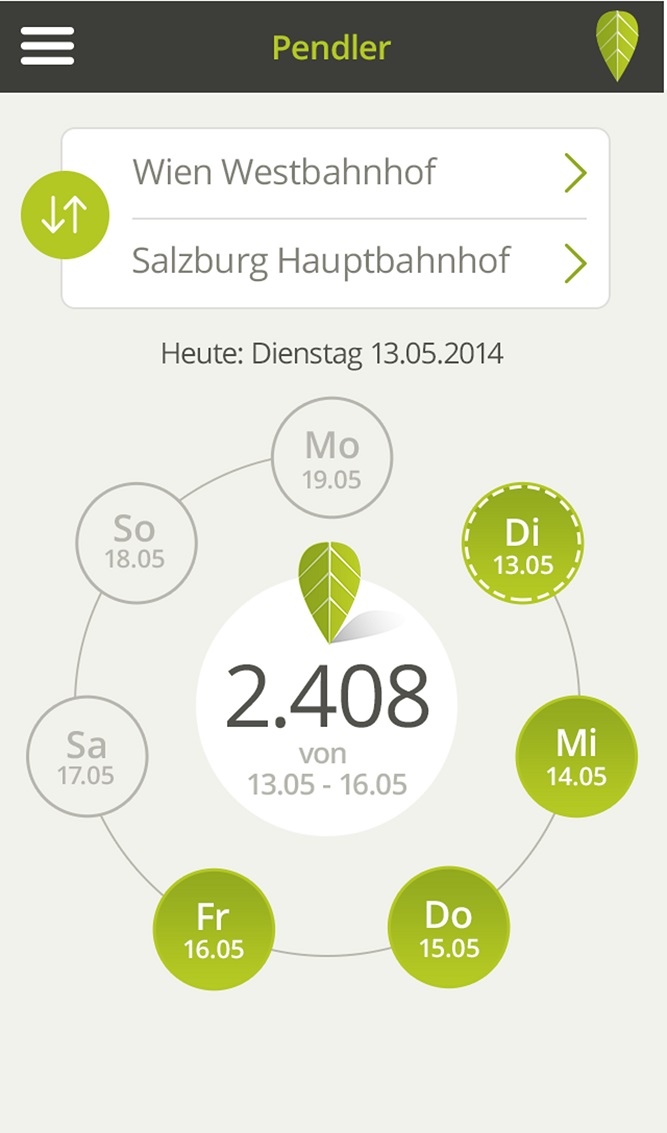Toggle the Di 13.05 day
The height and width of the screenshot is (1133, 667).
tap(522, 543)
